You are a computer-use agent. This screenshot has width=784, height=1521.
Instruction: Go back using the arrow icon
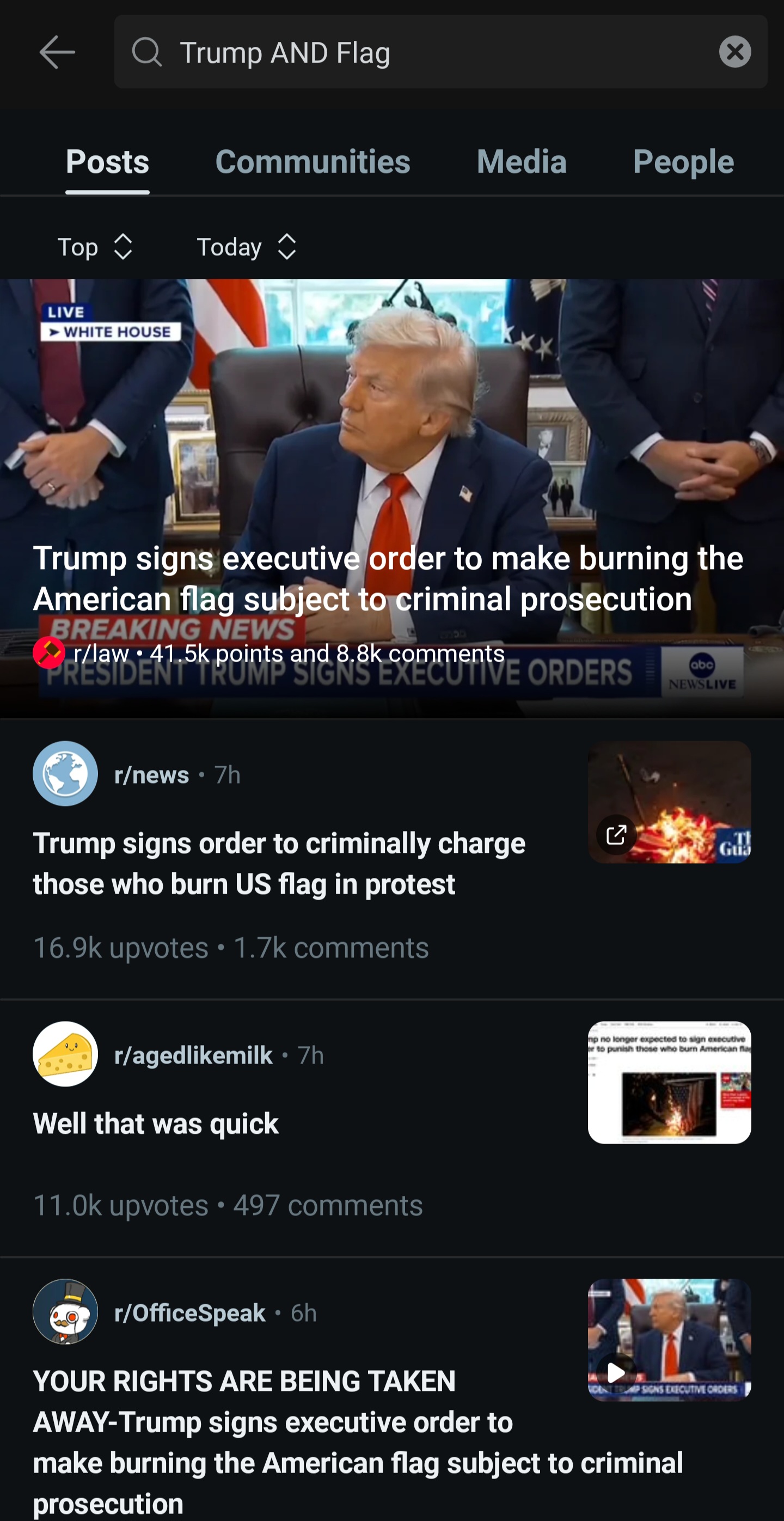(x=57, y=52)
